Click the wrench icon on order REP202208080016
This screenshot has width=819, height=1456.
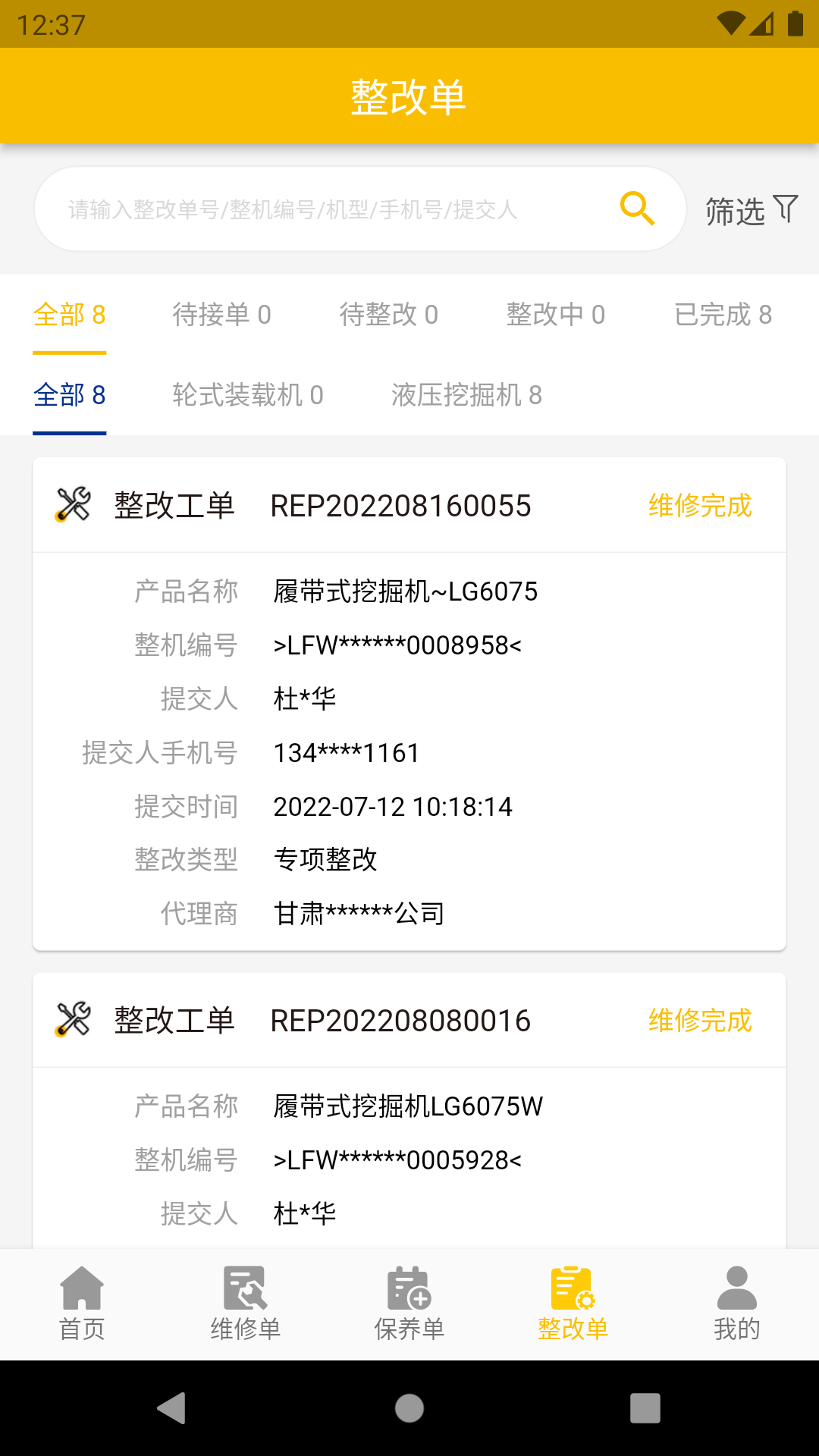pyautogui.click(x=72, y=1019)
